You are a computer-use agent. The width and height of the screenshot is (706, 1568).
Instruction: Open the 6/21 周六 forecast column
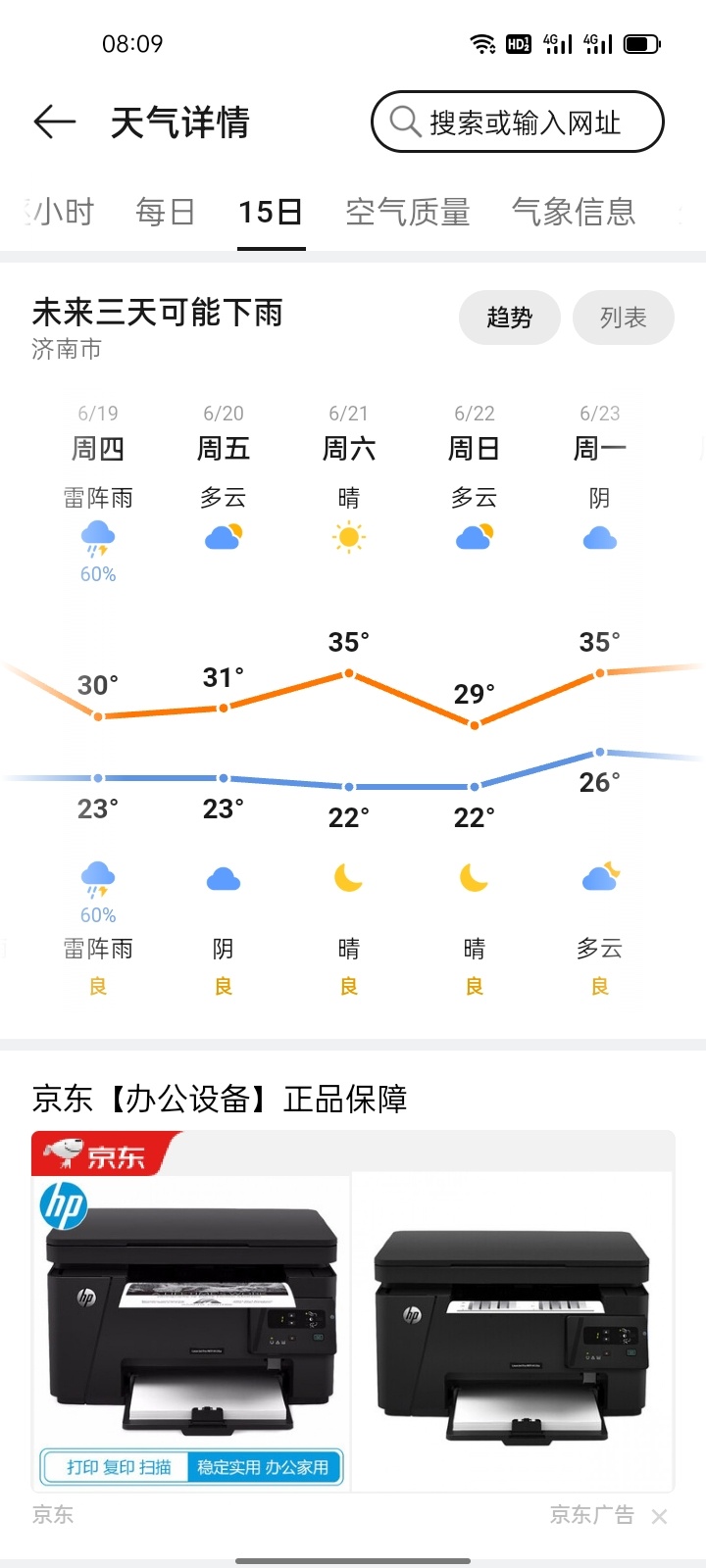pyautogui.click(x=349, y=451)
